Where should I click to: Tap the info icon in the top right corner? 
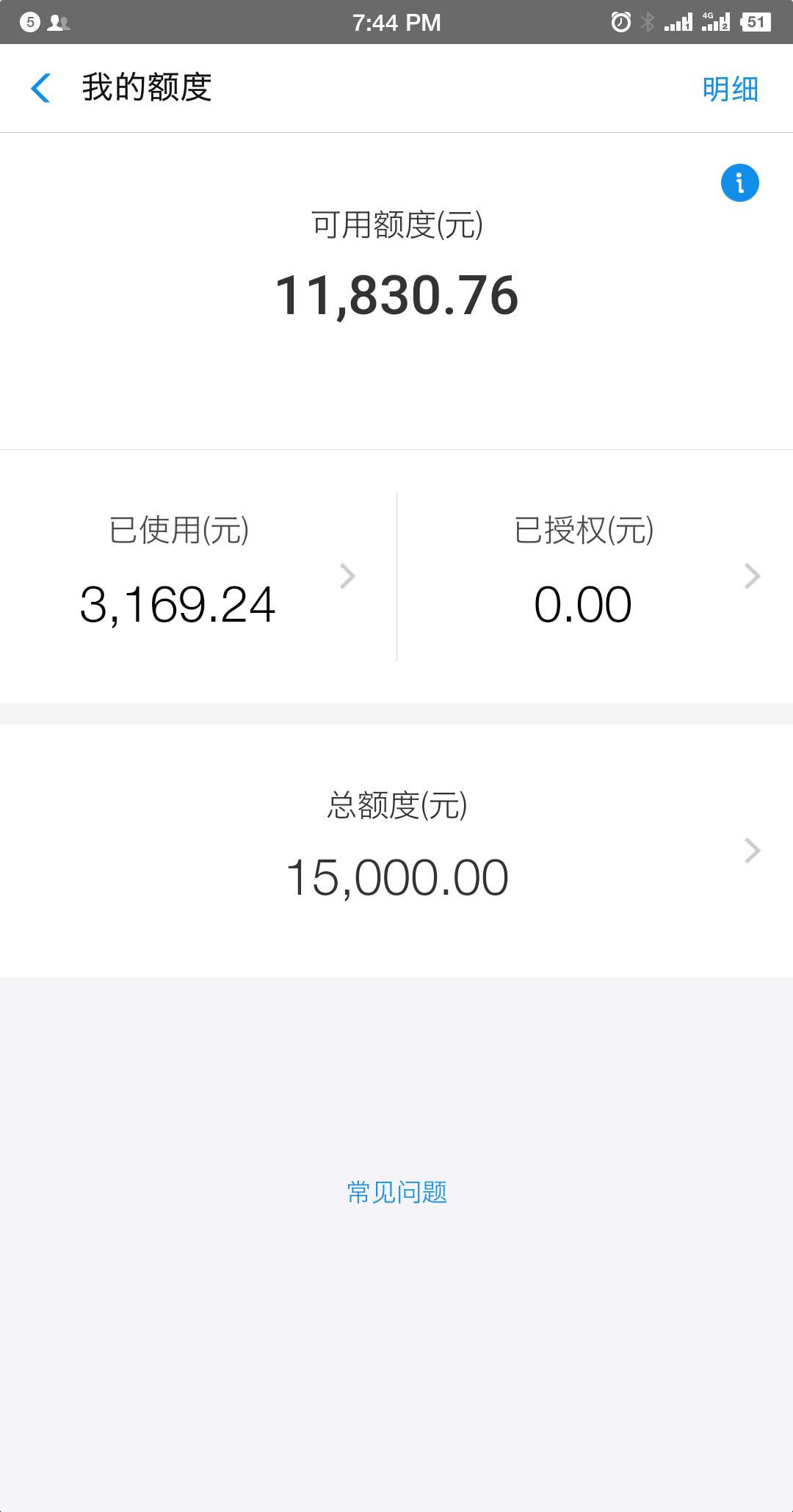(740, 183)
